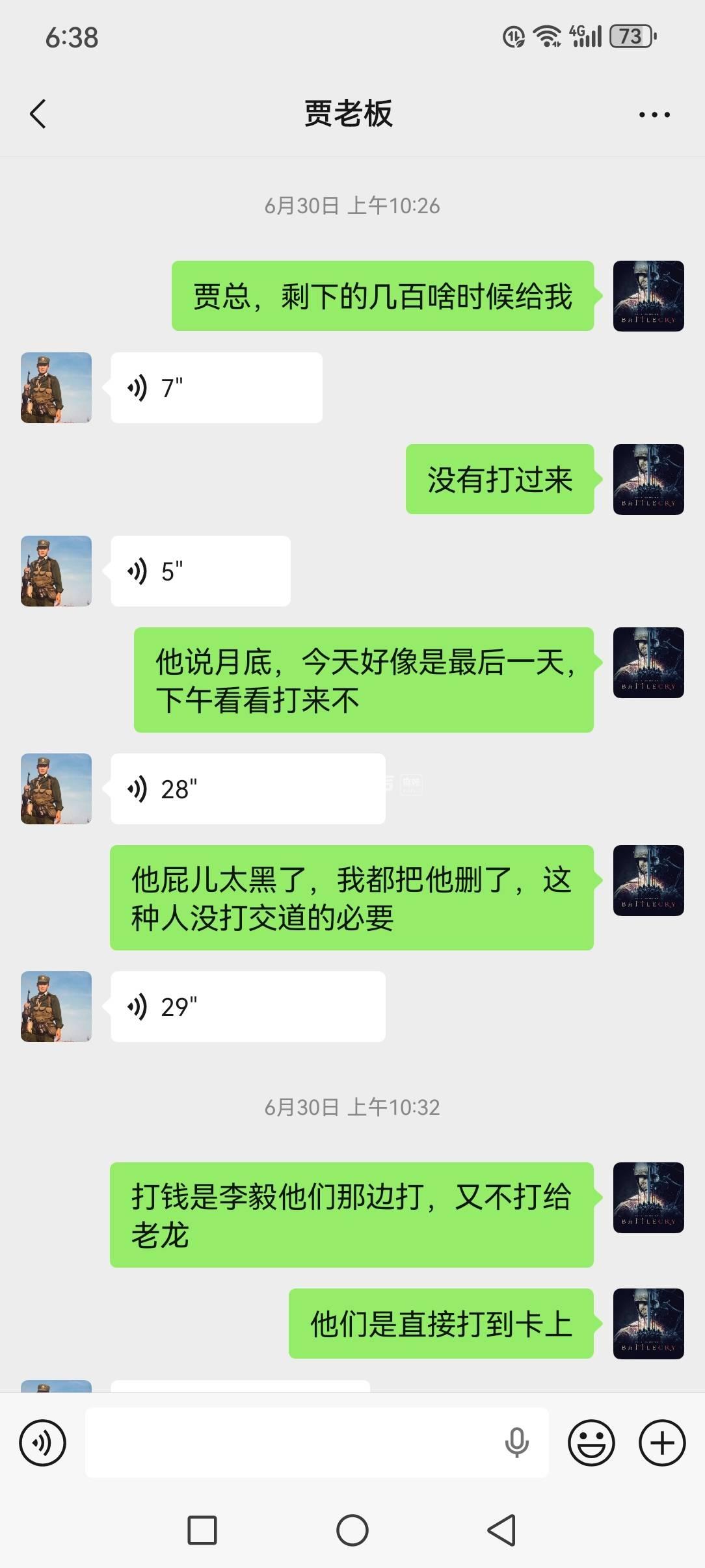Tap the system home button
The height and width of the screenshot is (1568, 705).
point(352,1530)
